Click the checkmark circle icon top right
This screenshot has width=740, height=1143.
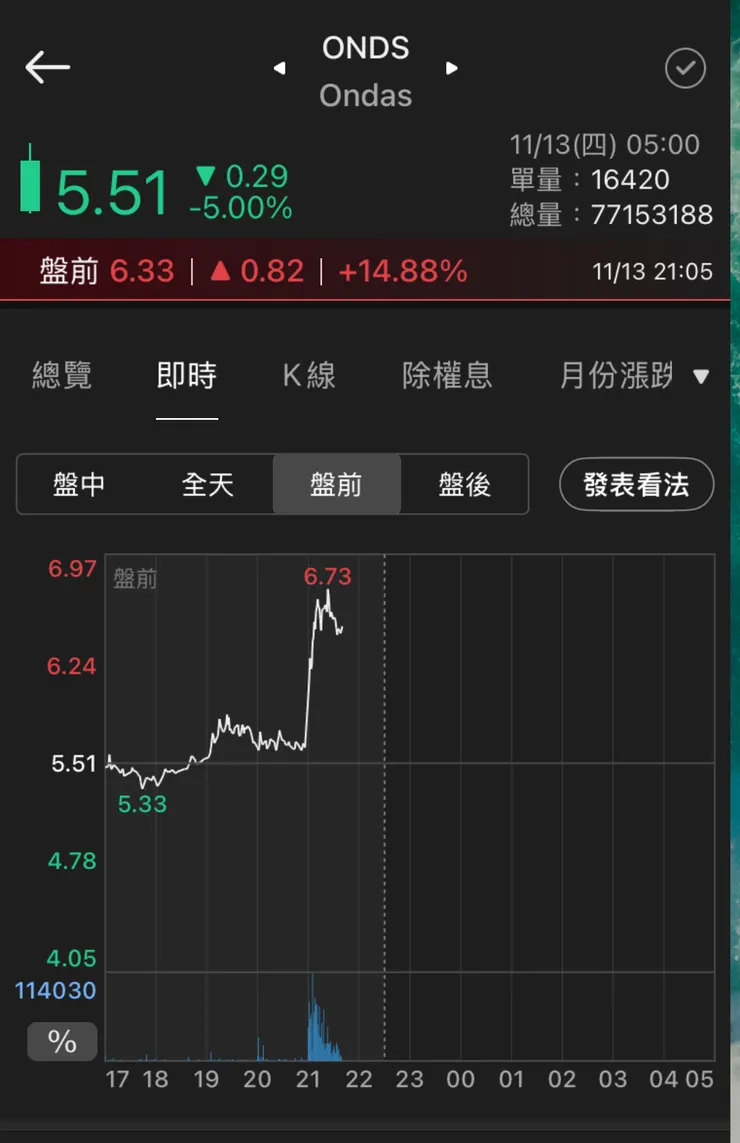pyautogui.click(x=685, y=68)
